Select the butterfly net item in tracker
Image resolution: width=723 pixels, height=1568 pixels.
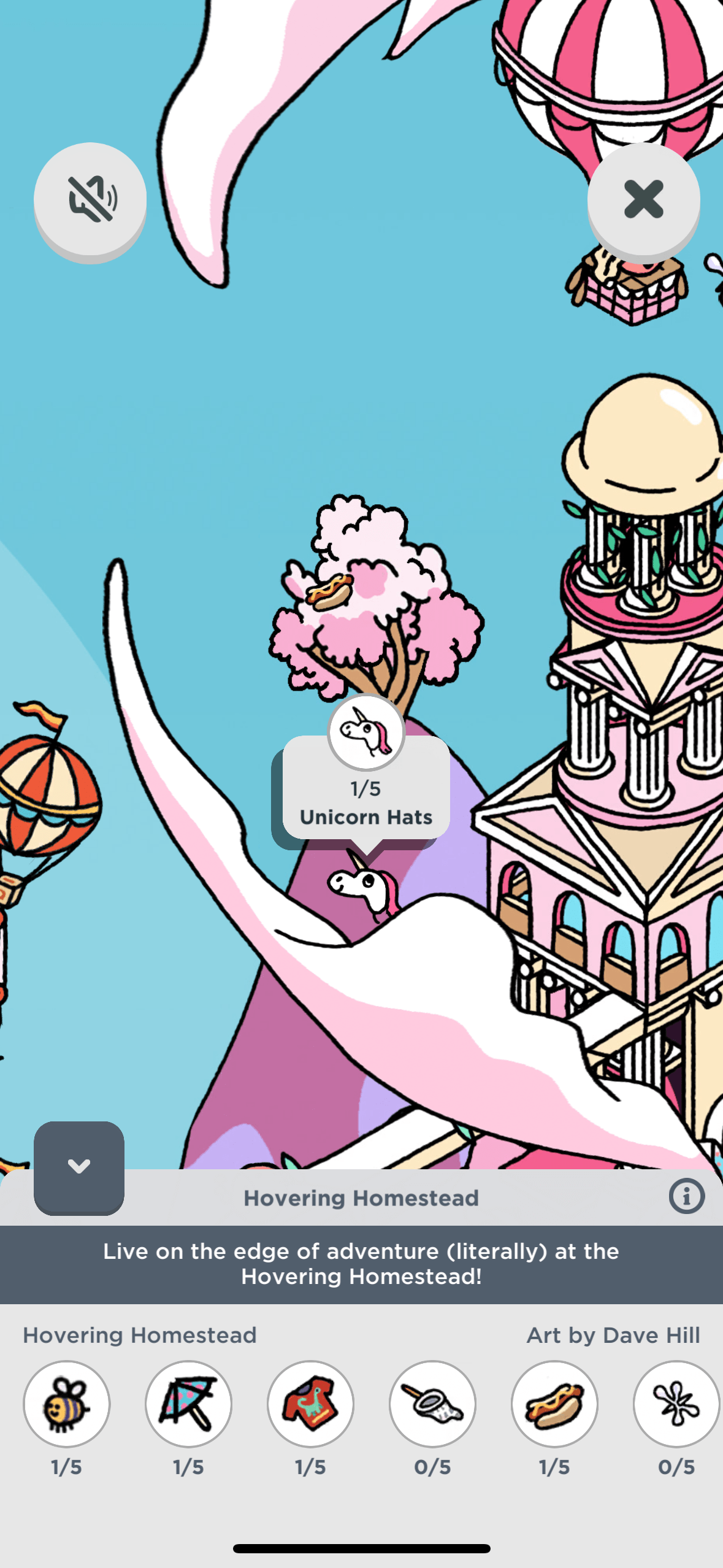(432, 1404)
